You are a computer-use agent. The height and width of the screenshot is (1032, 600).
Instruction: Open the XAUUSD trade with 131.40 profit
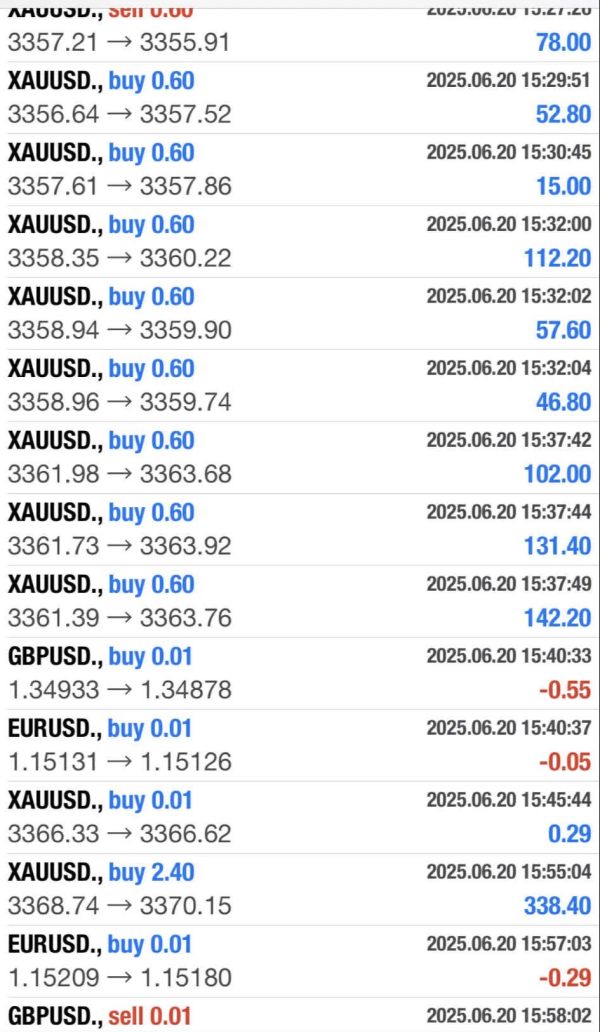300,529
